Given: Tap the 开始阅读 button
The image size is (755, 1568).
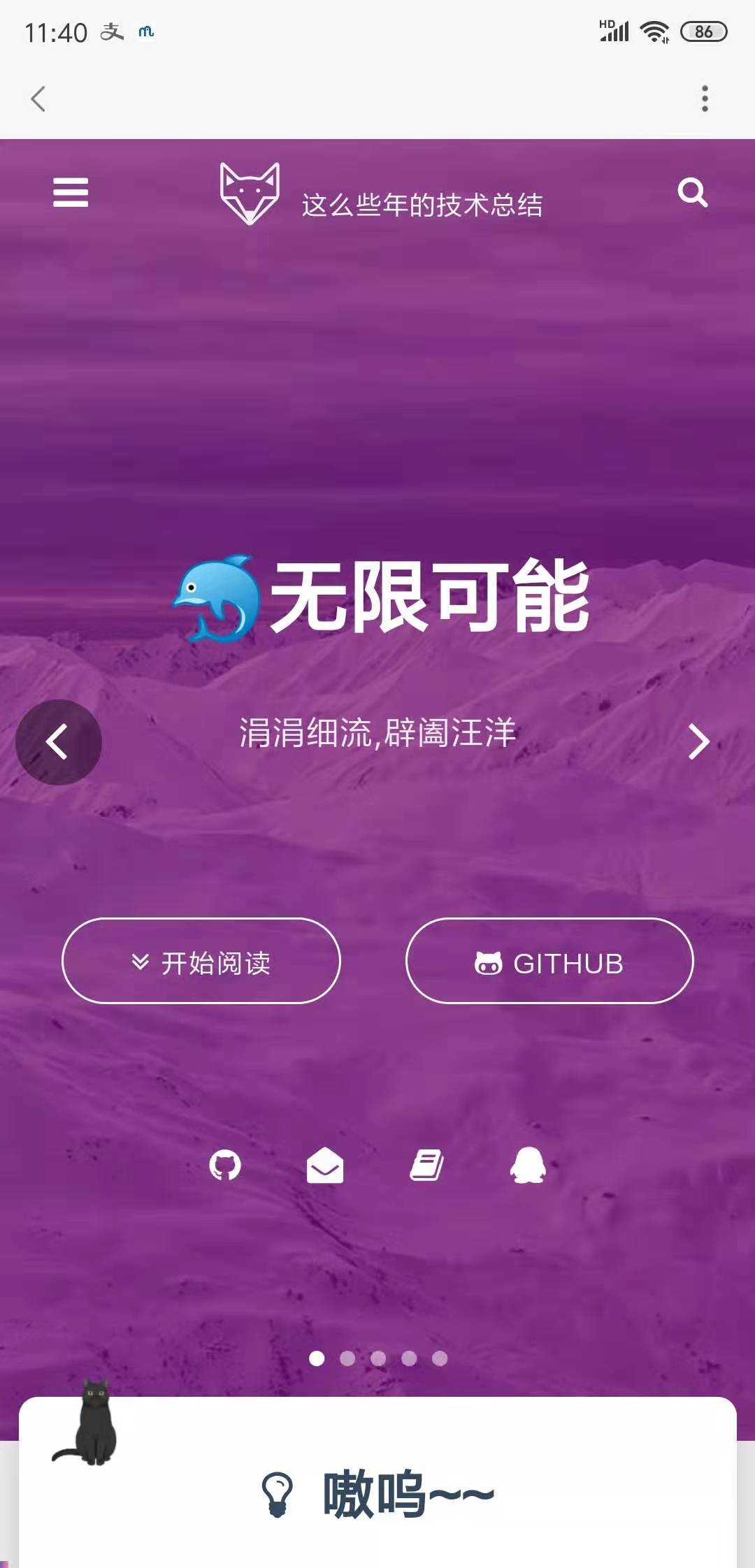Looking at the screenshot, I should point(201,961).
